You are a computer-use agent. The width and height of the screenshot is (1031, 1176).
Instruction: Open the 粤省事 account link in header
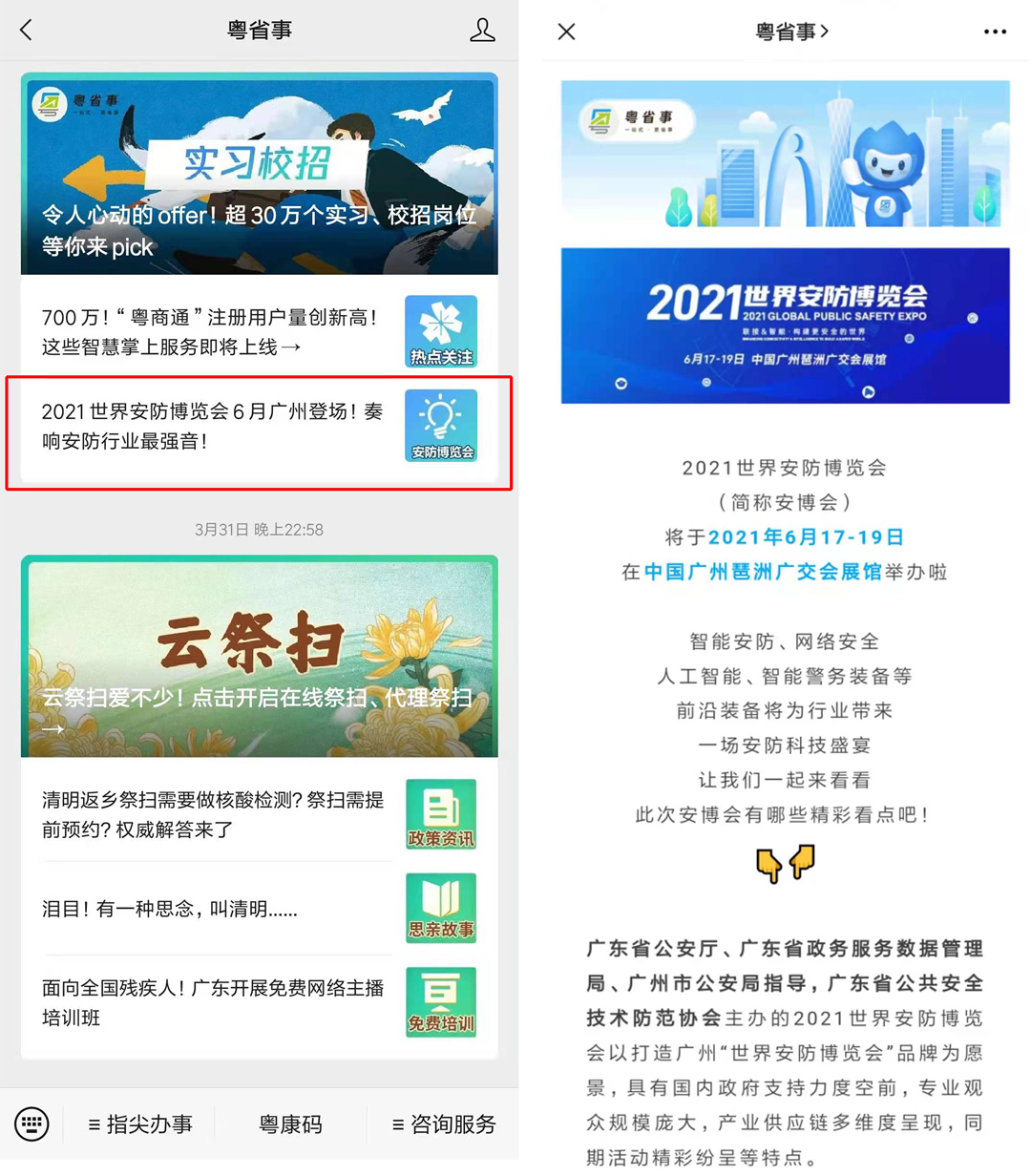(791, 31)
